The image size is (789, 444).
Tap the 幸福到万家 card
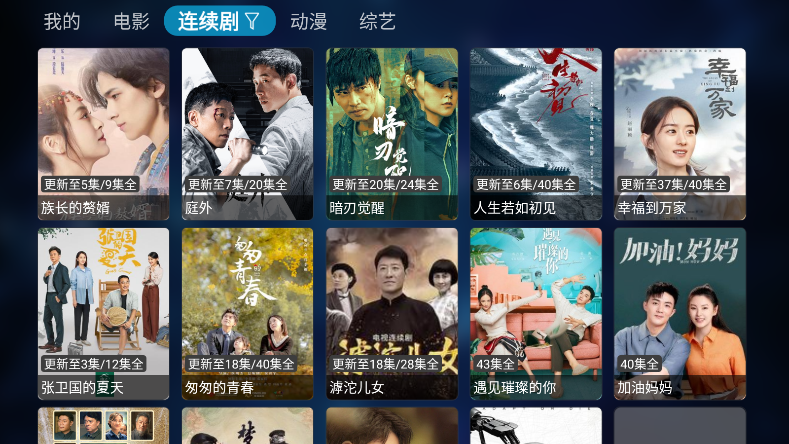680,133
